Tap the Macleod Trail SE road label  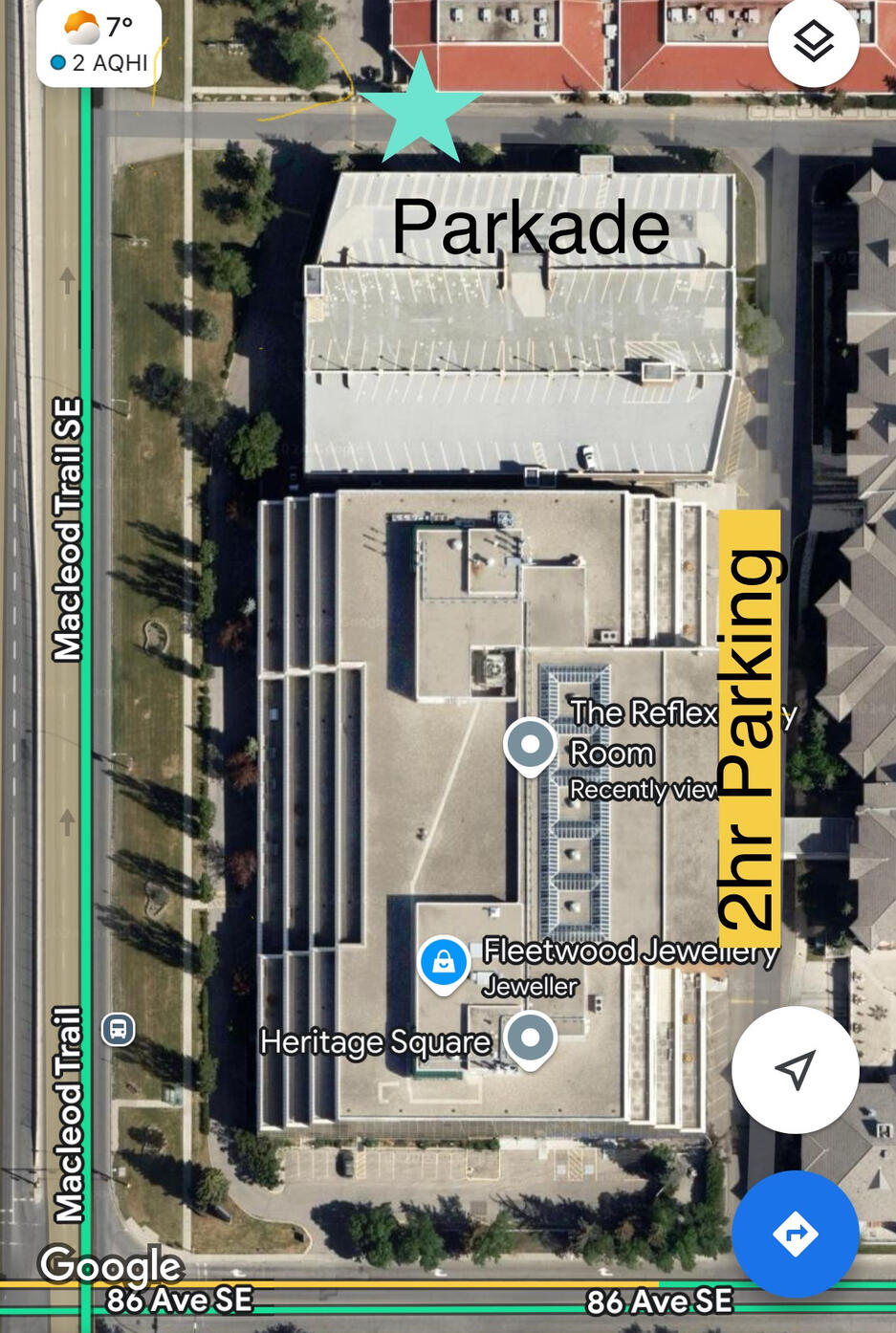[68, 522]
